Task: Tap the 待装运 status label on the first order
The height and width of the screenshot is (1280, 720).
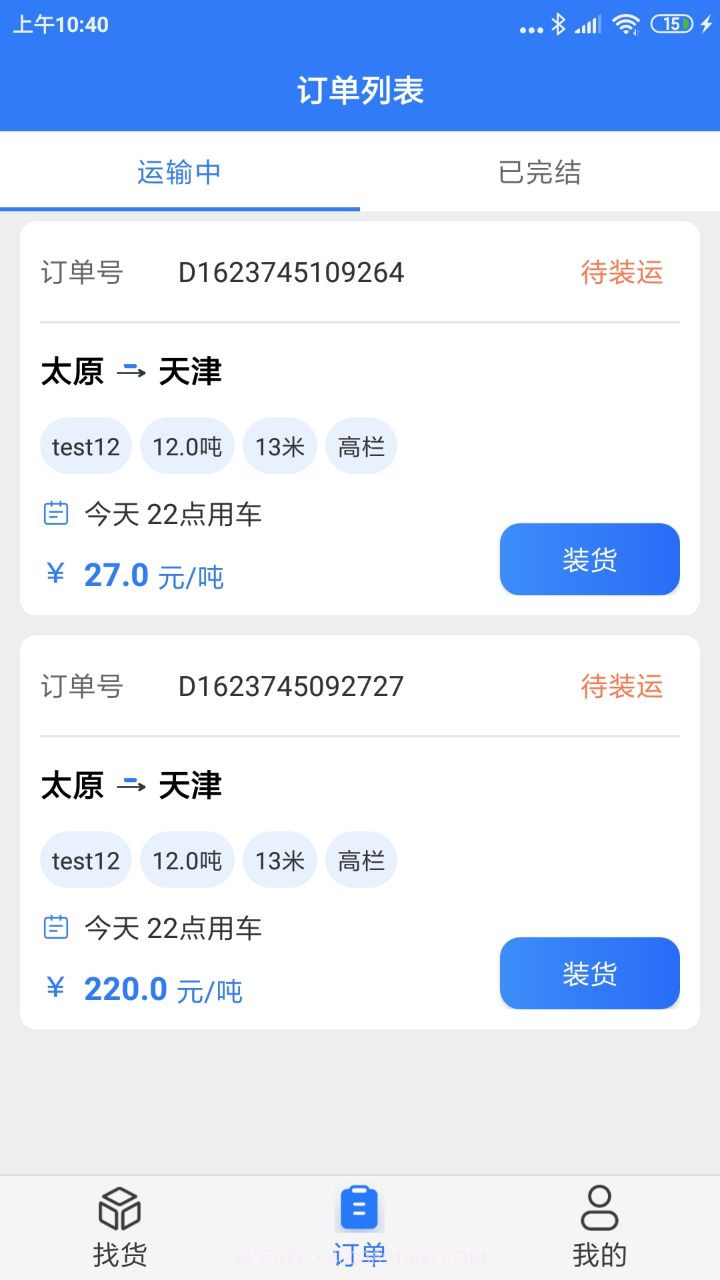Action: (x=622, y=271)
